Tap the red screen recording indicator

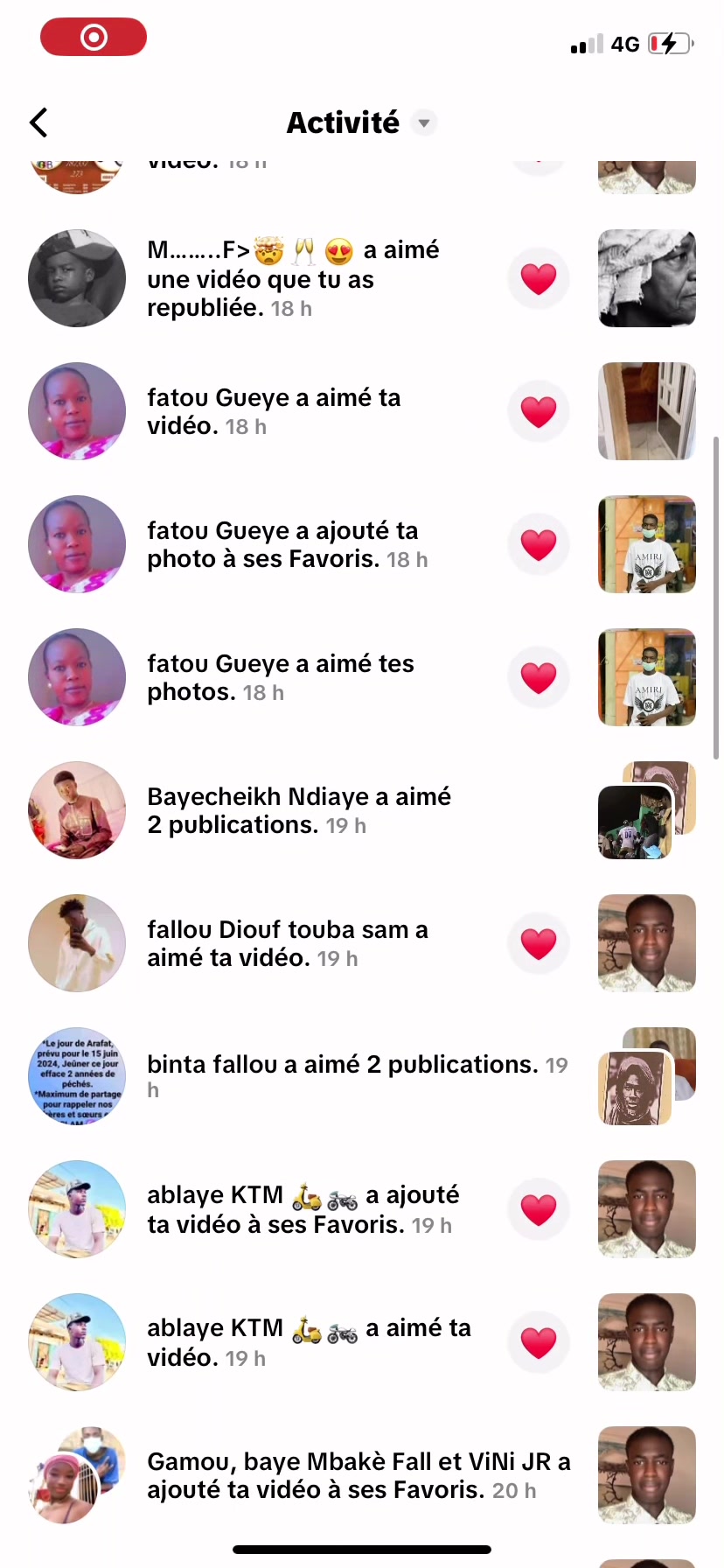point(94,37)
